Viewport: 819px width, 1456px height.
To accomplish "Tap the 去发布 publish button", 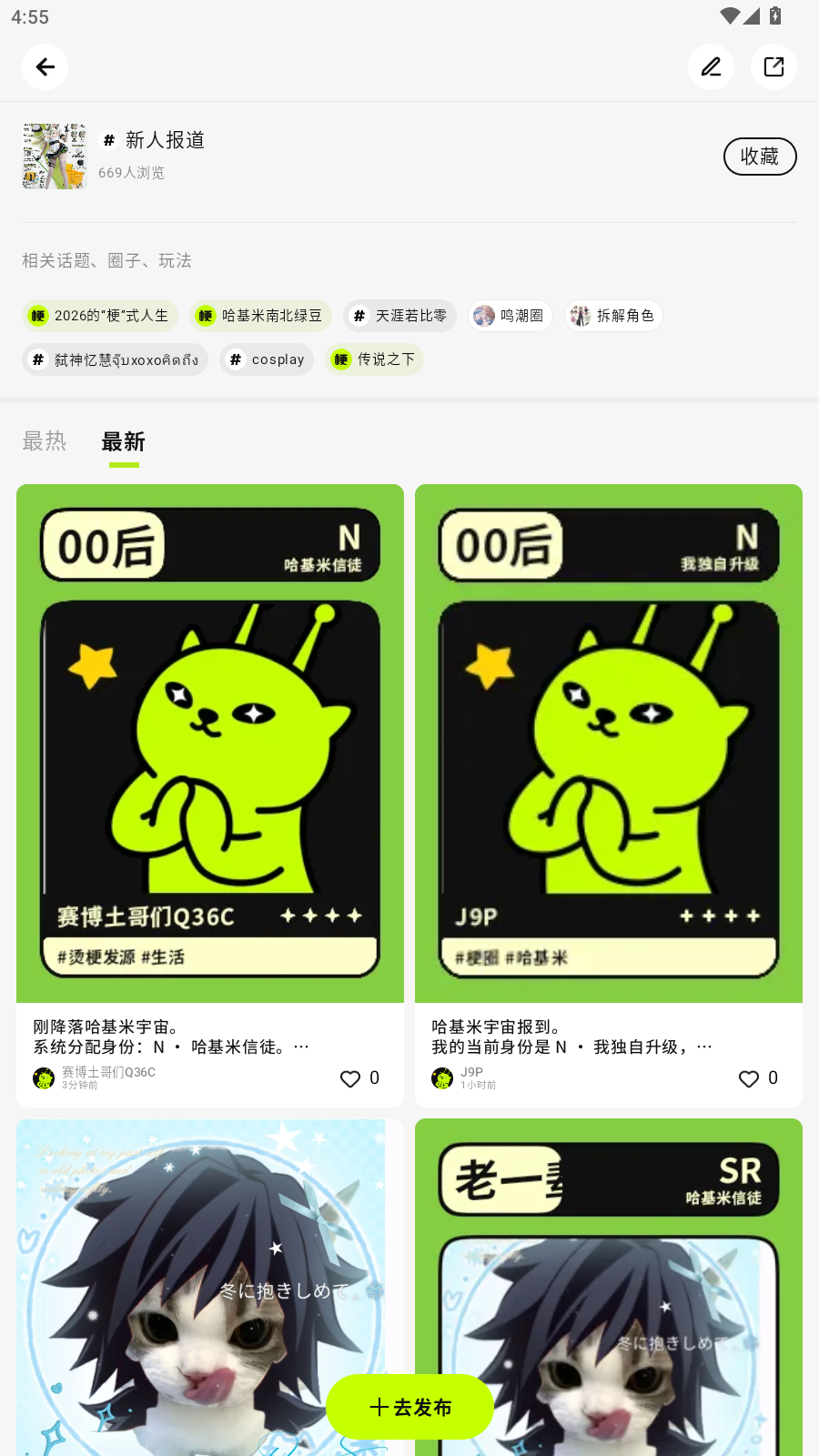I will [x=409, y=1407].
